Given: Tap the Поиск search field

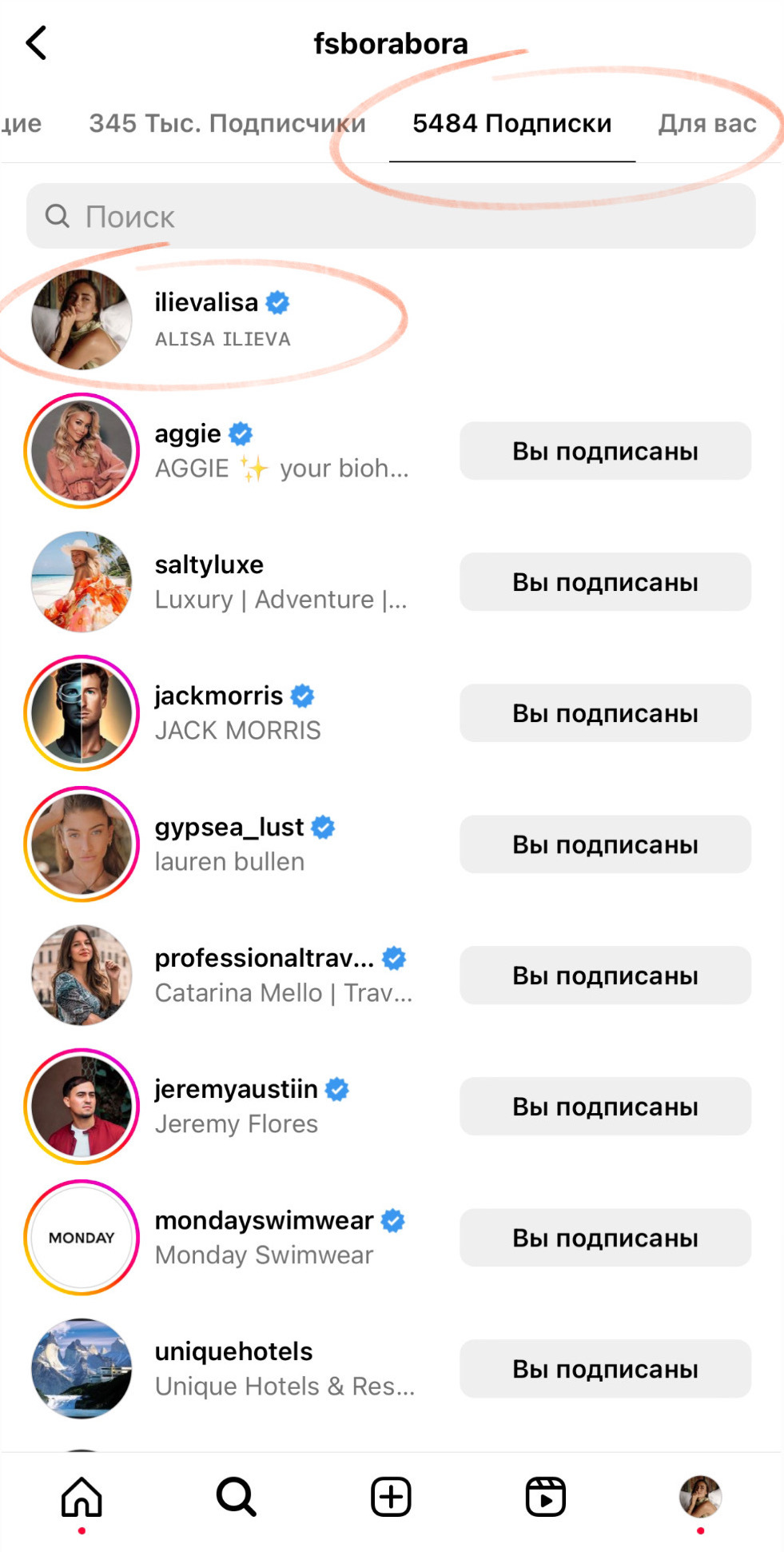Looking at the screenshot, I should pyautogui.click(x=391, y=216).
